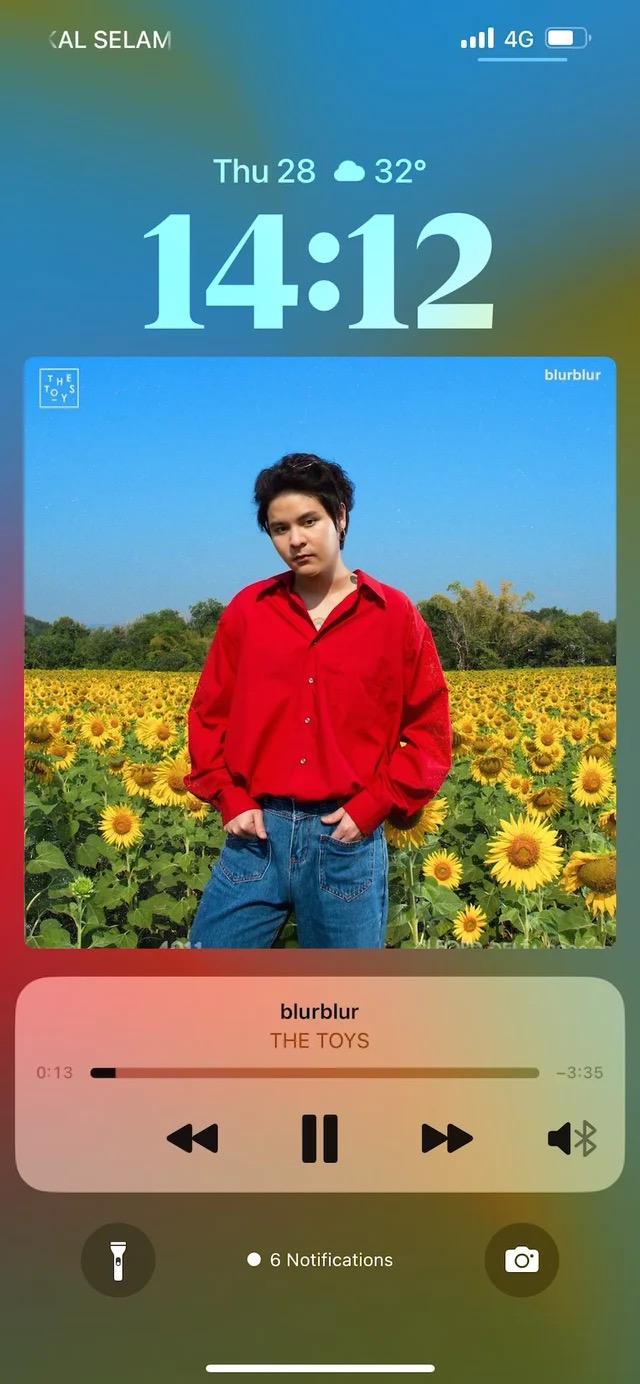
Task: Show the 6 Notifications
Action: coord(321,1260)
